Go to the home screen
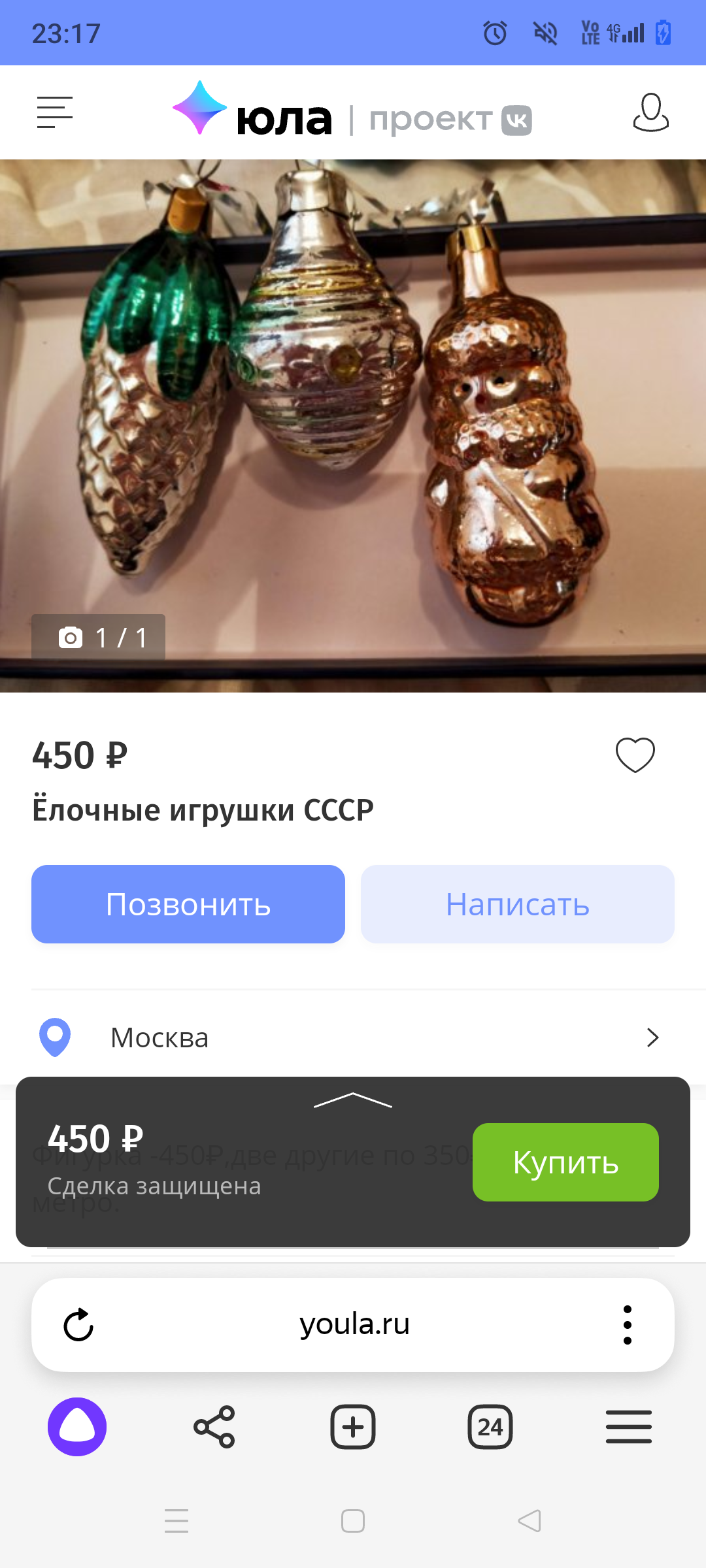Screen dimensions: 706x1568 tap(353, 1521)
